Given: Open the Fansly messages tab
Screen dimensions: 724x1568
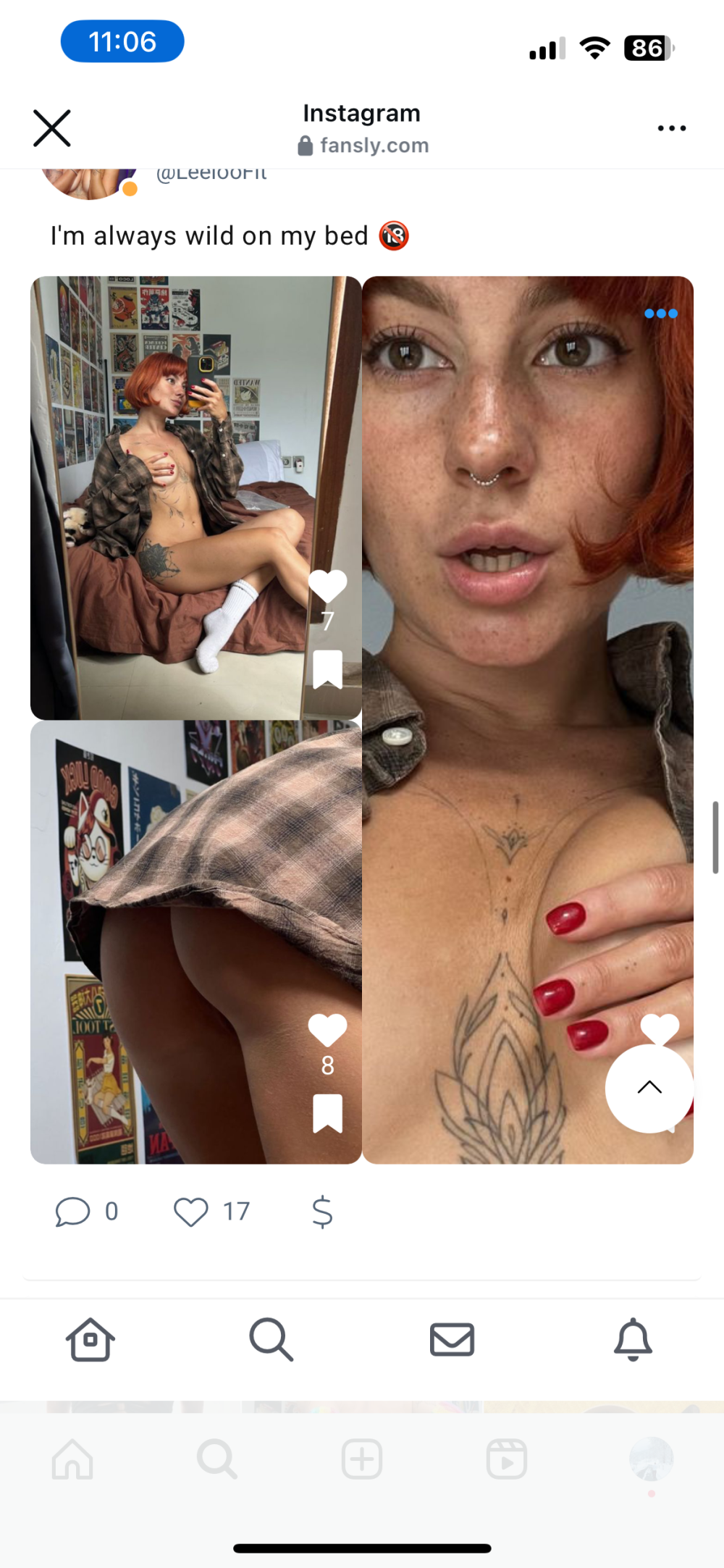Looking at the screenshot, I should (x=452, y=1339).
